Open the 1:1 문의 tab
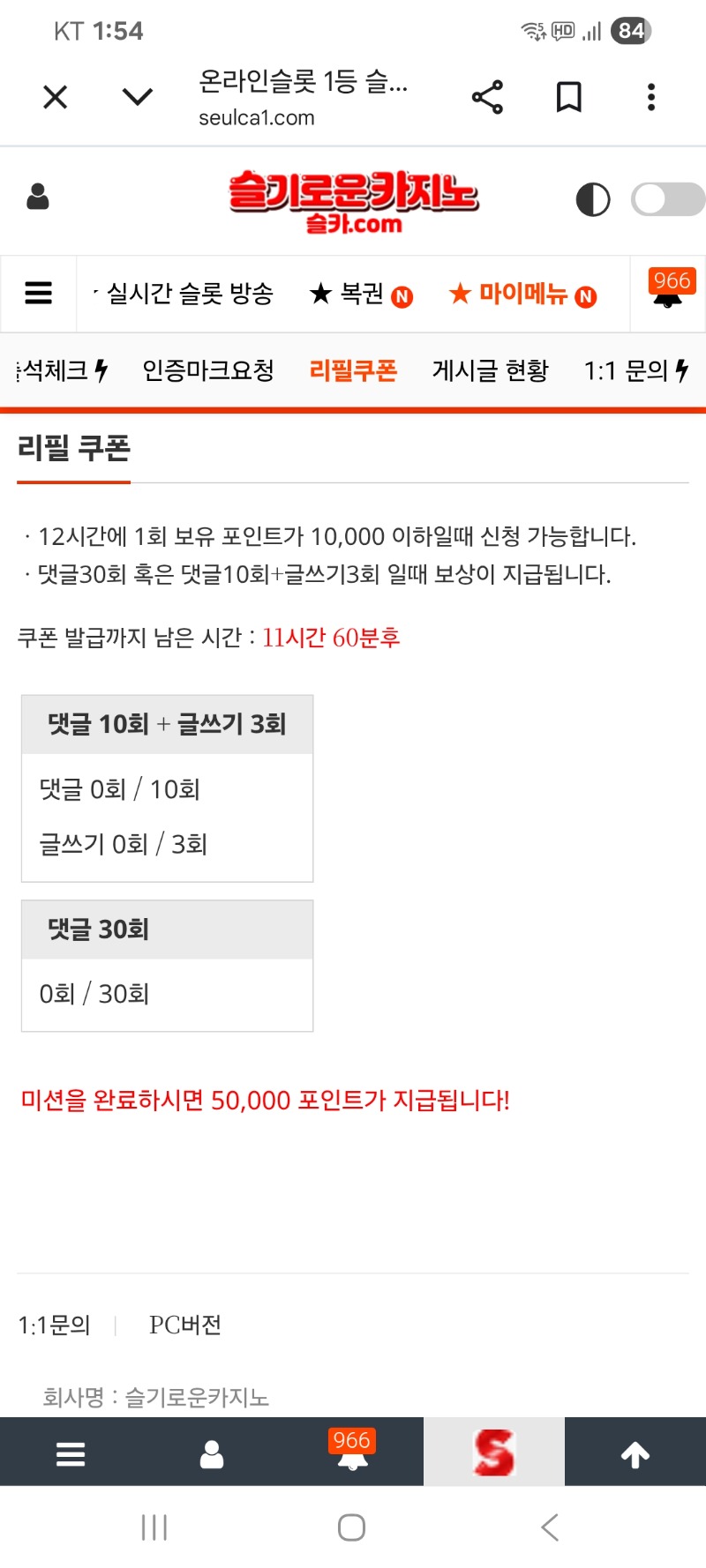This screenshot has width=706, height=1568. tap(635, 370)
